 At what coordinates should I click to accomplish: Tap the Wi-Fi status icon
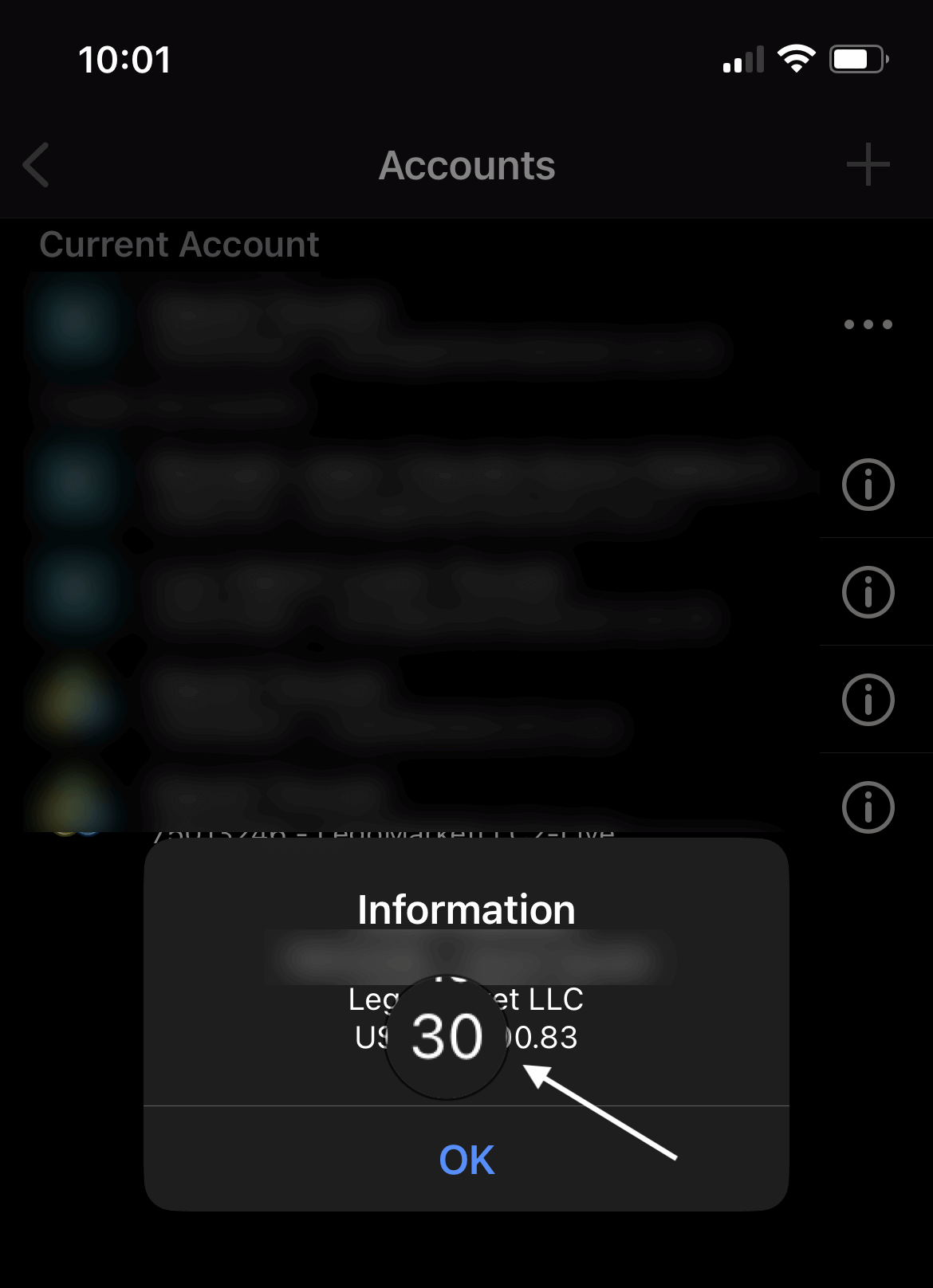pyautogui.click(x=795, y=57)
